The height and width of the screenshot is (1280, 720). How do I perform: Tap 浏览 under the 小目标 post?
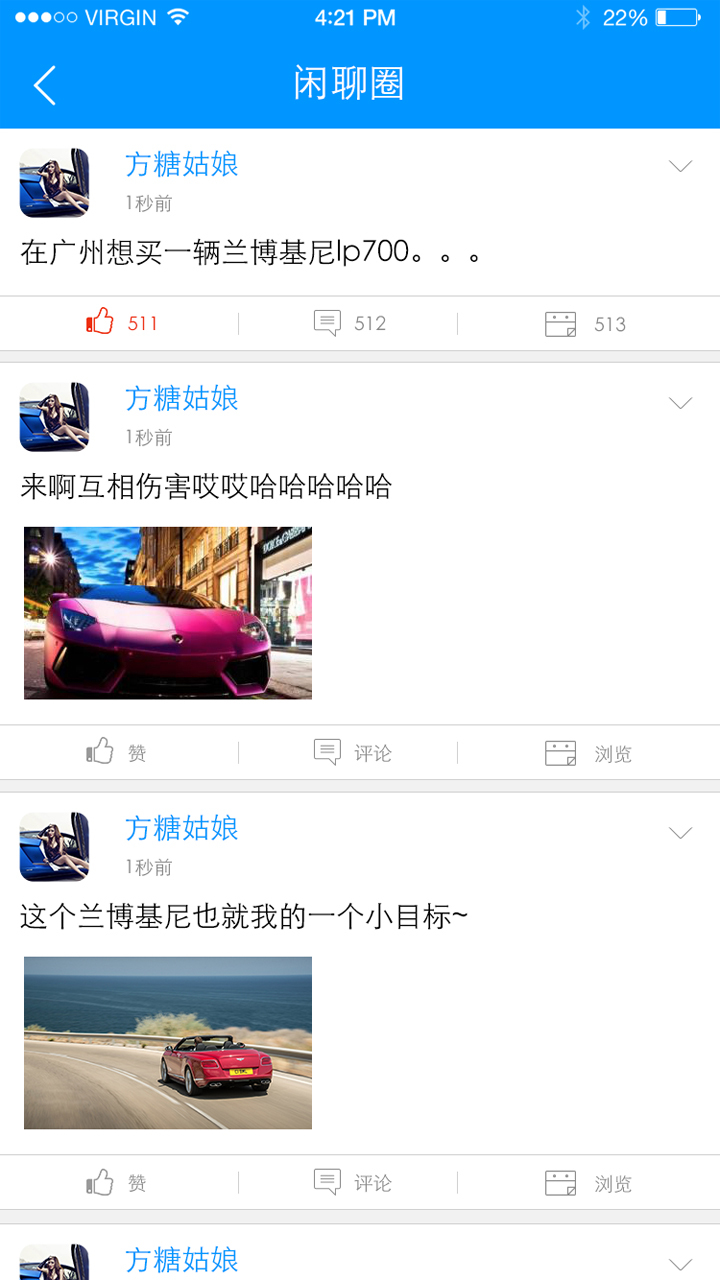point(588,1184)
